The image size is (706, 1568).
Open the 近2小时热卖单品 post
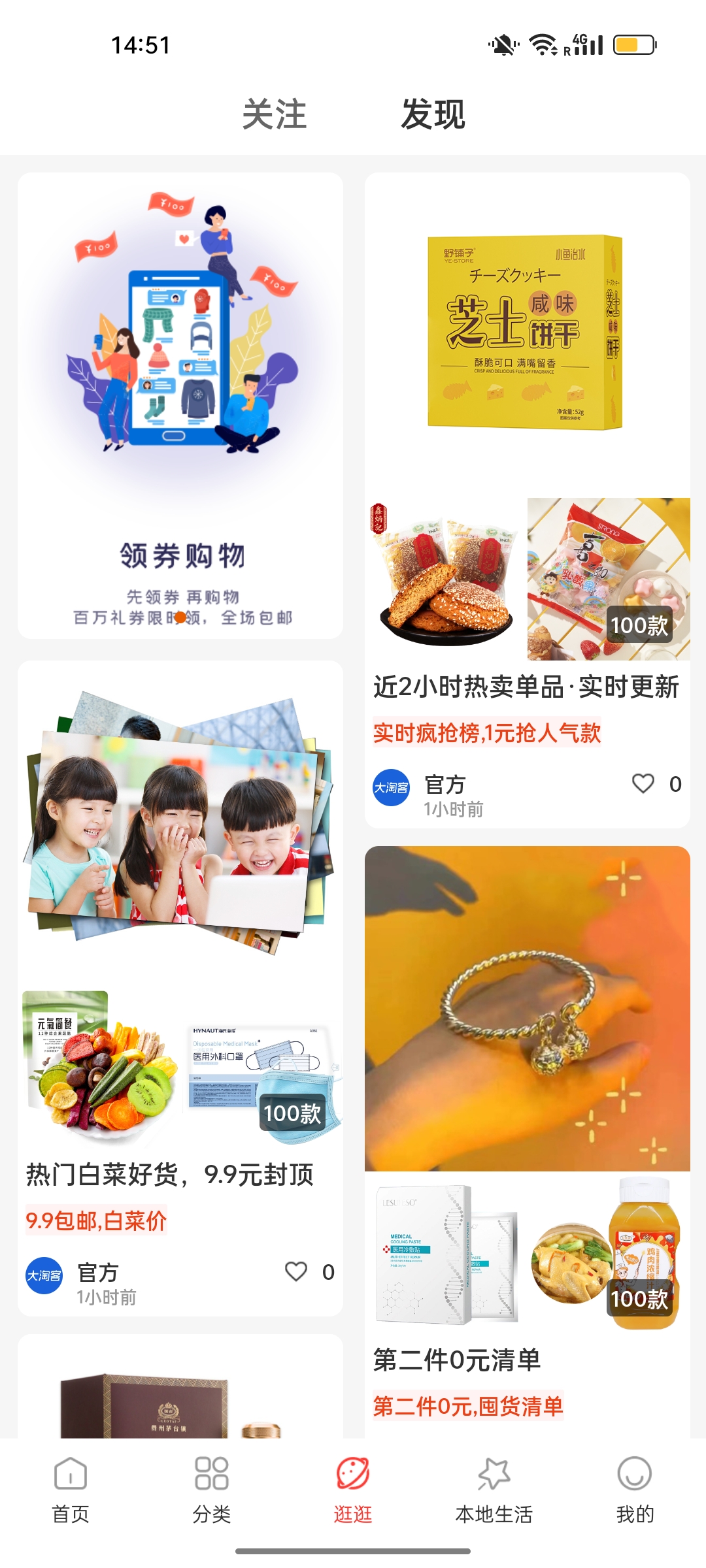pyautogui.click(x=526, y=687)
